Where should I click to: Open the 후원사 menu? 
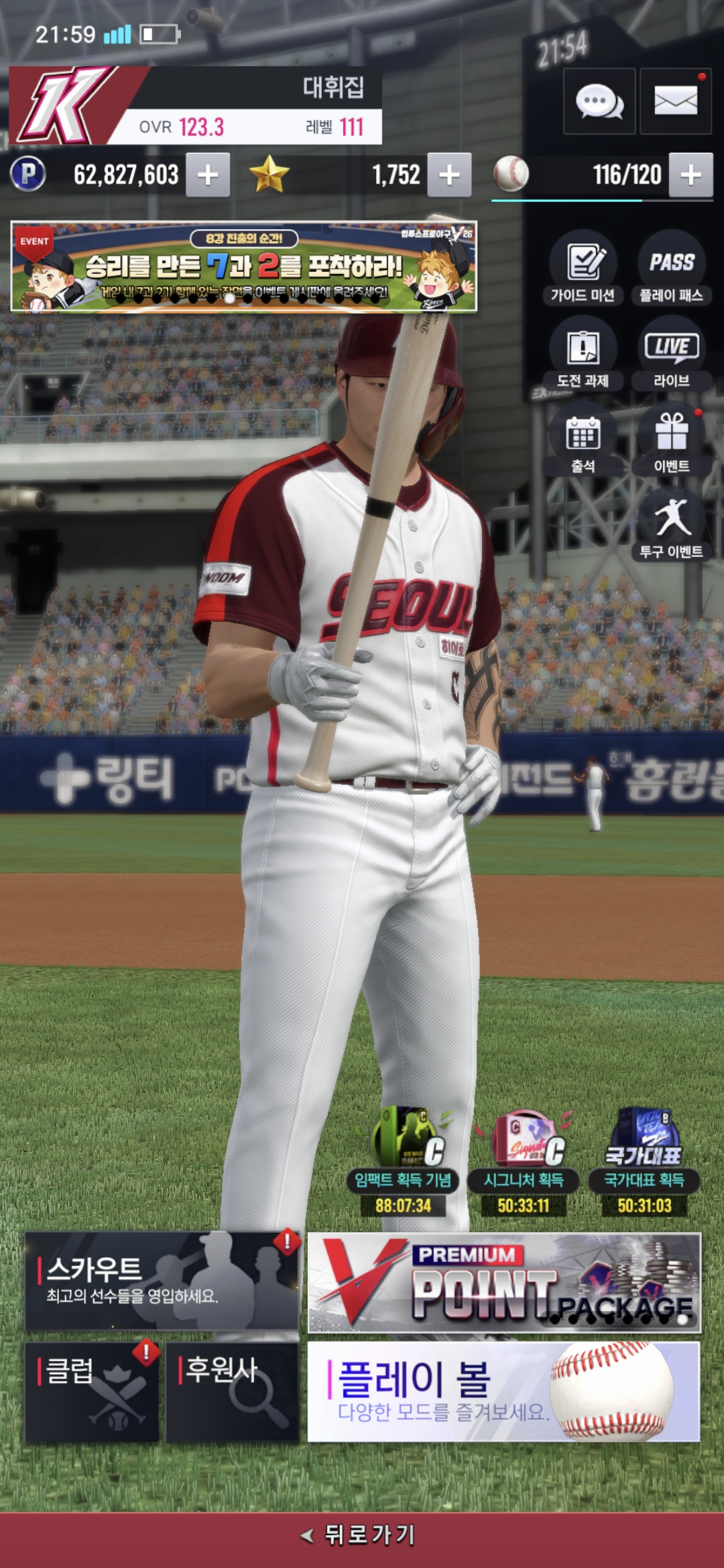(x=232, y=1392)
